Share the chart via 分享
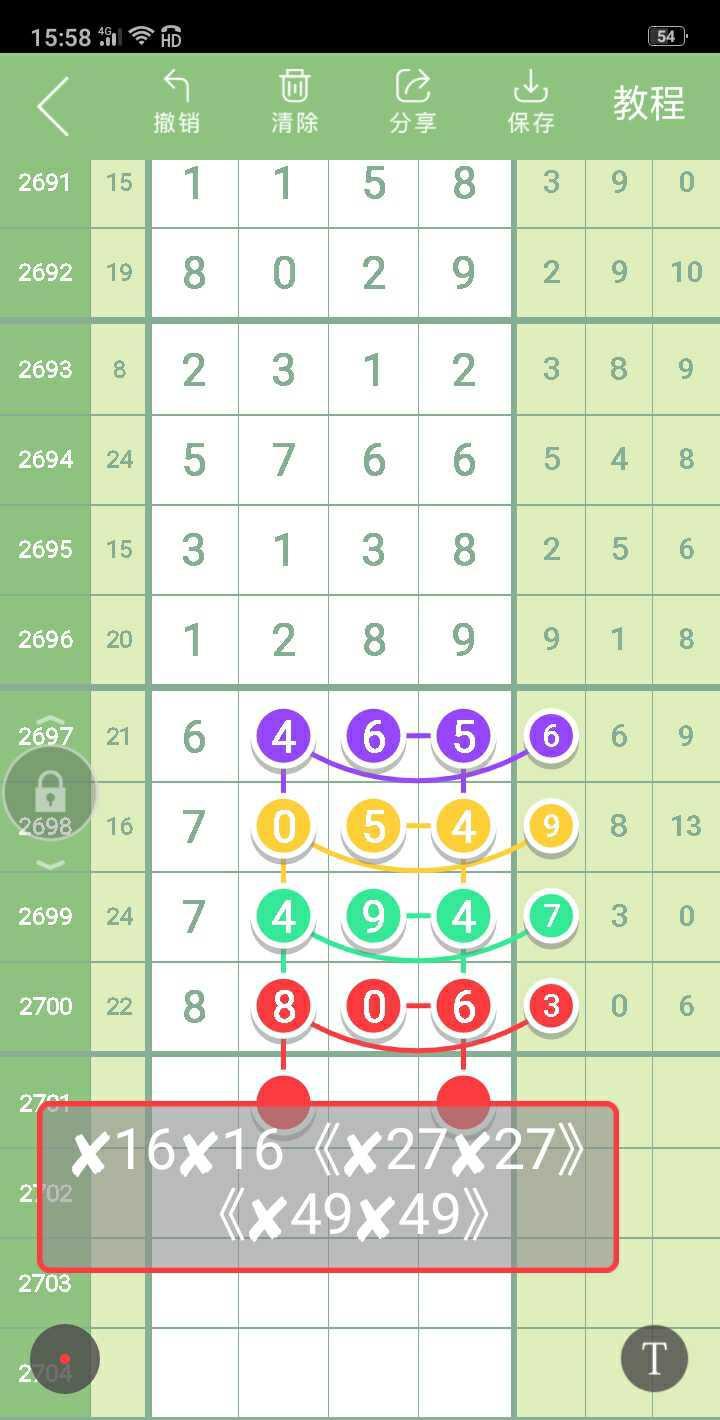This screenshot has width=720, height=1420. [x=413, y=102]
